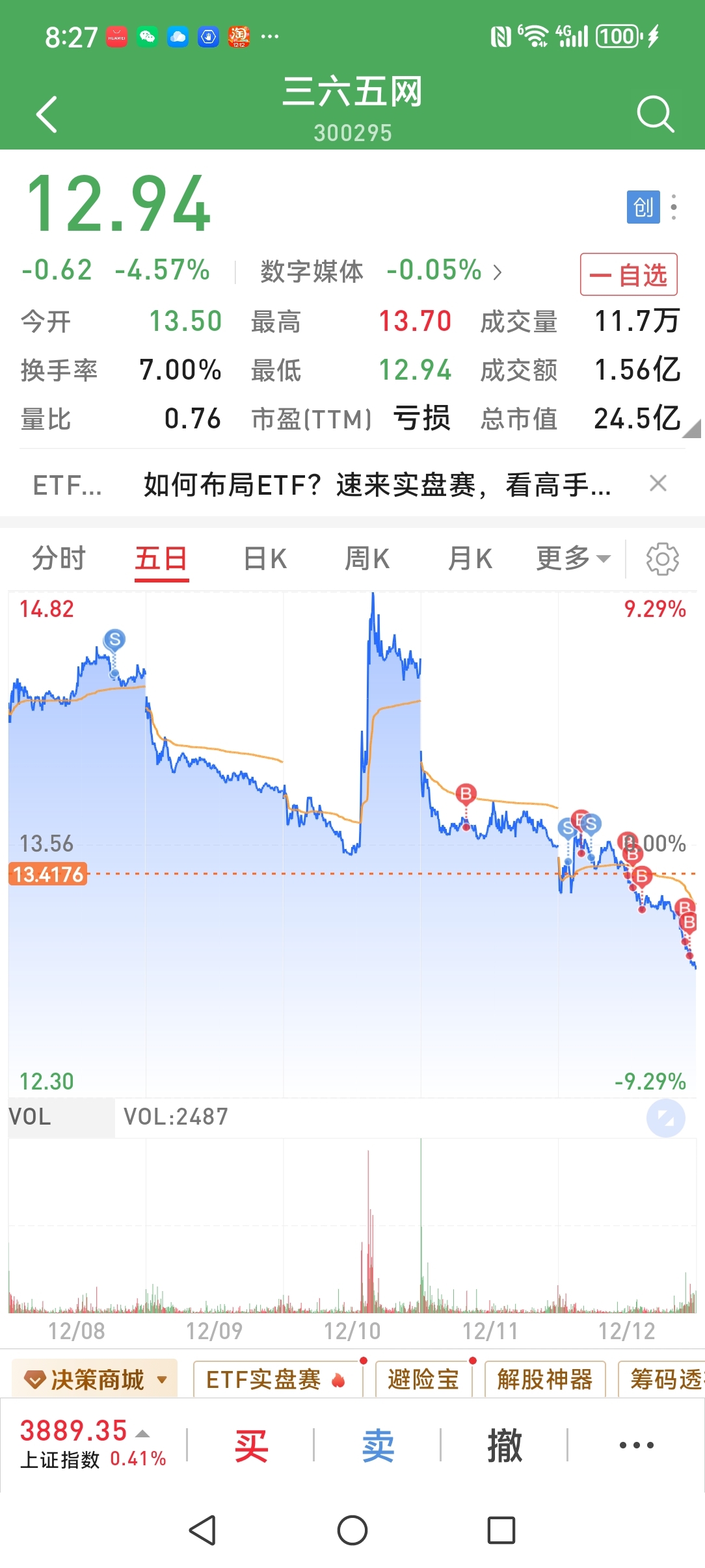Tap the red 买 buy button

click(x=251, y=1446)
